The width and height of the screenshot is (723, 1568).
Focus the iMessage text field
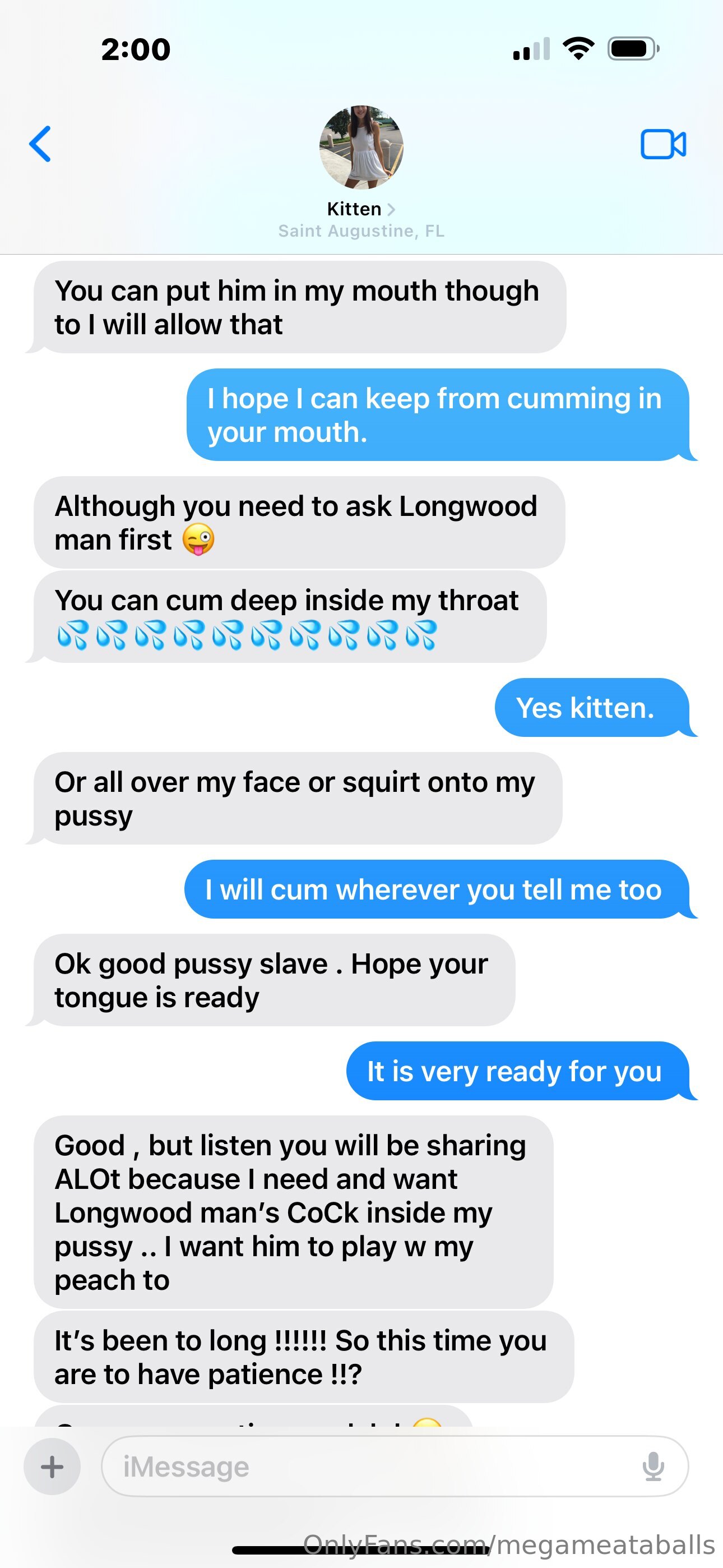click(365, 1466)
